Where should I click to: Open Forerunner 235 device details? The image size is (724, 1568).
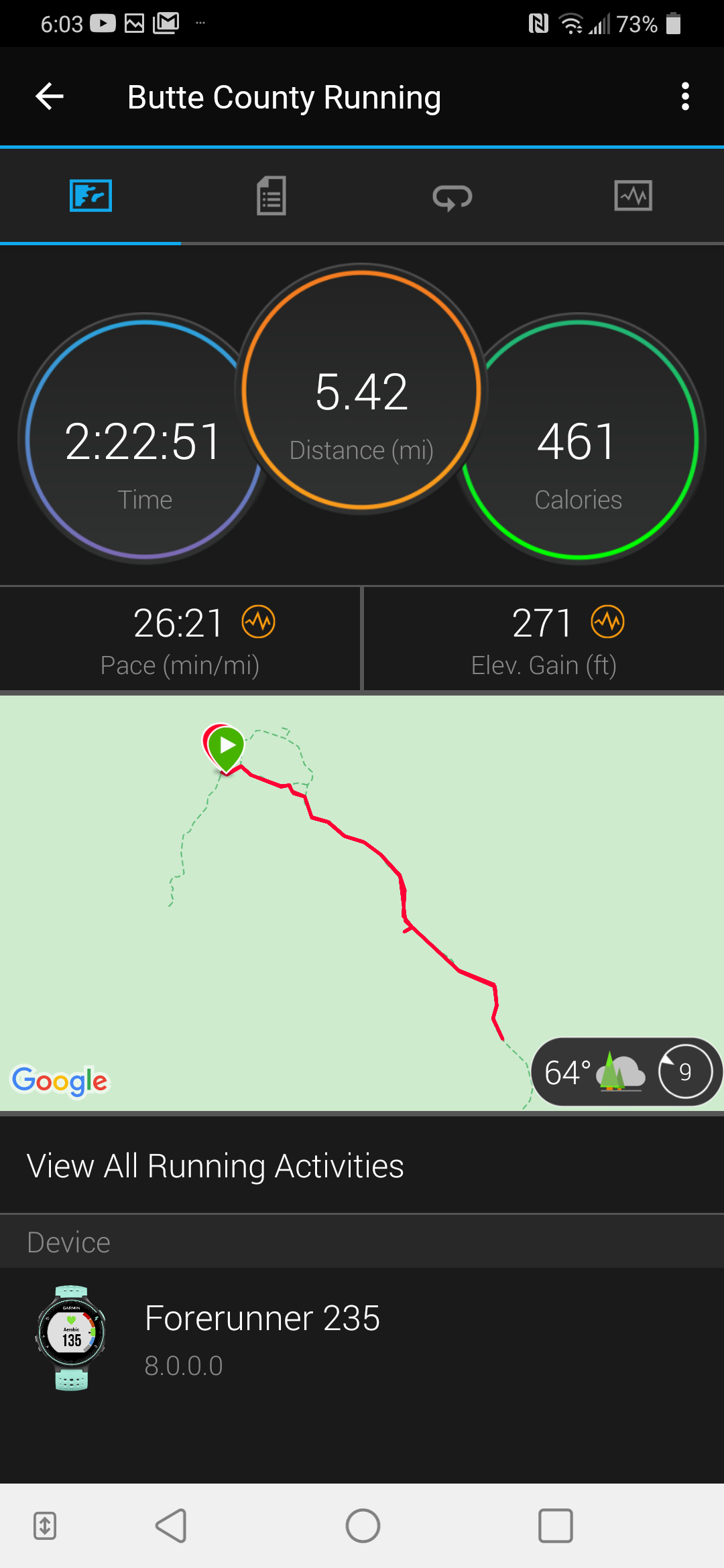(261, 1337)
